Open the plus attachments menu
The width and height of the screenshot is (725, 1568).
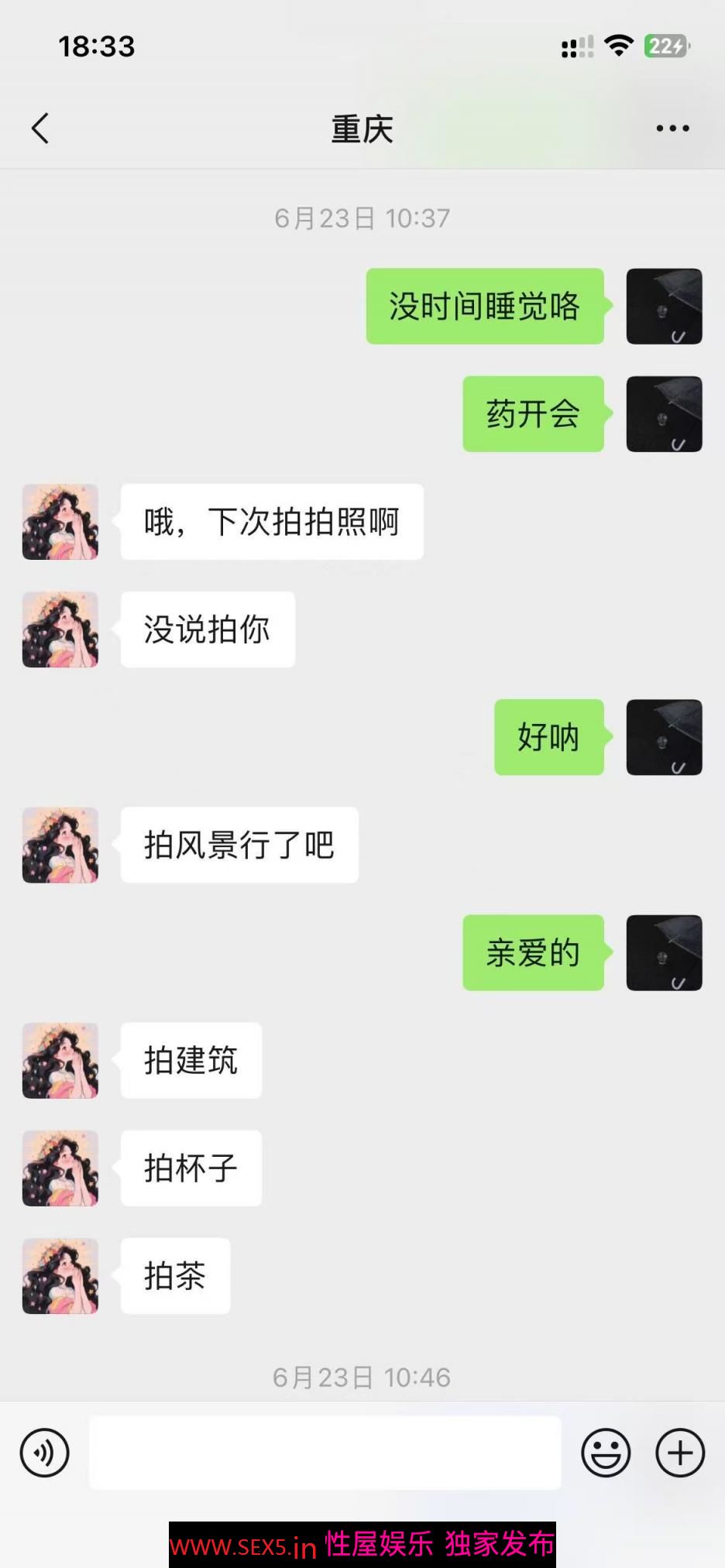point(680,1453)
